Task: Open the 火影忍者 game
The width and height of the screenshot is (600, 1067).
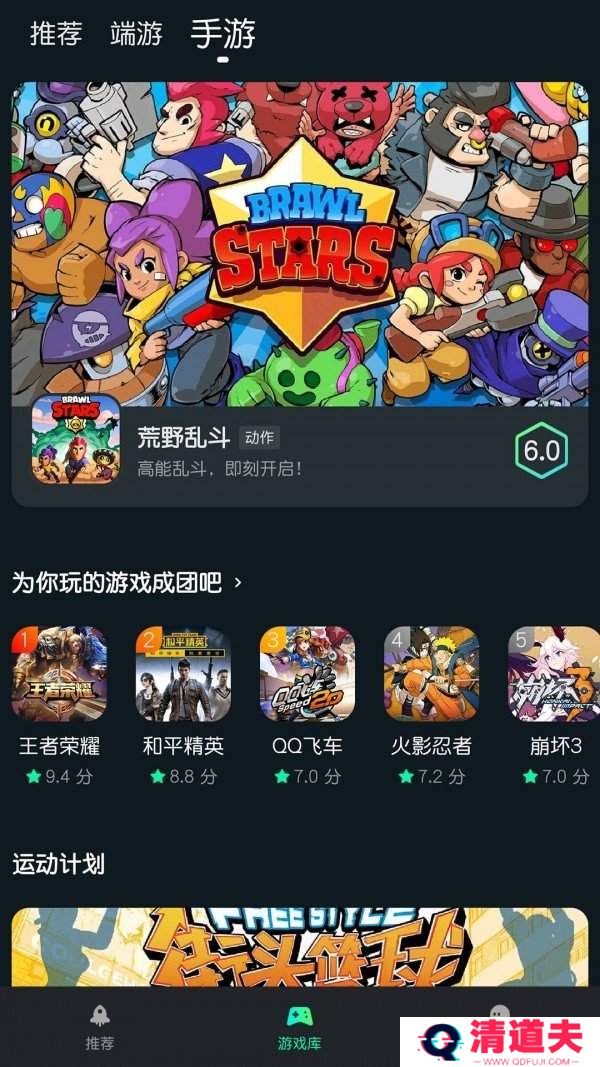Action: click(431, 675)
